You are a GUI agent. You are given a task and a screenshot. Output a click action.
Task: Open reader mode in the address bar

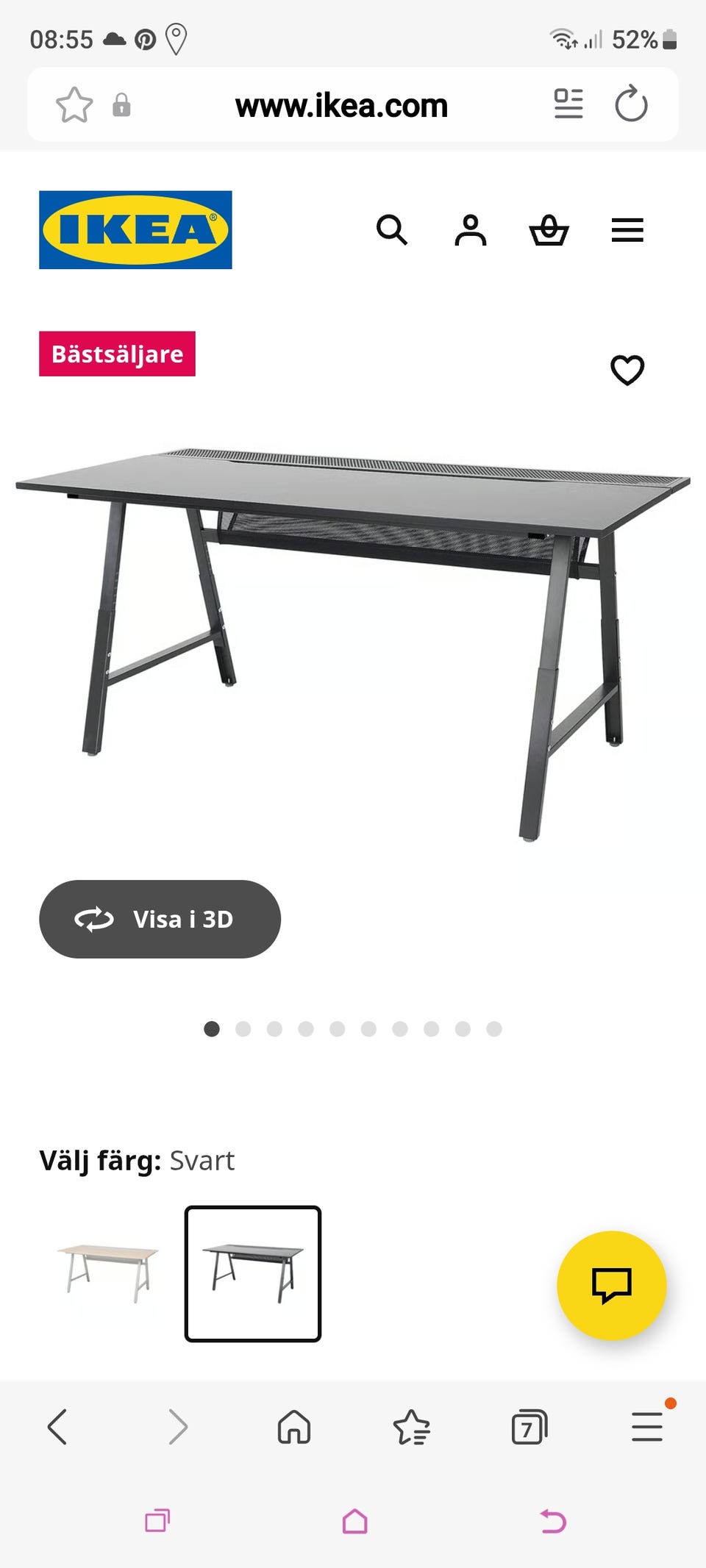coord(568,104)
